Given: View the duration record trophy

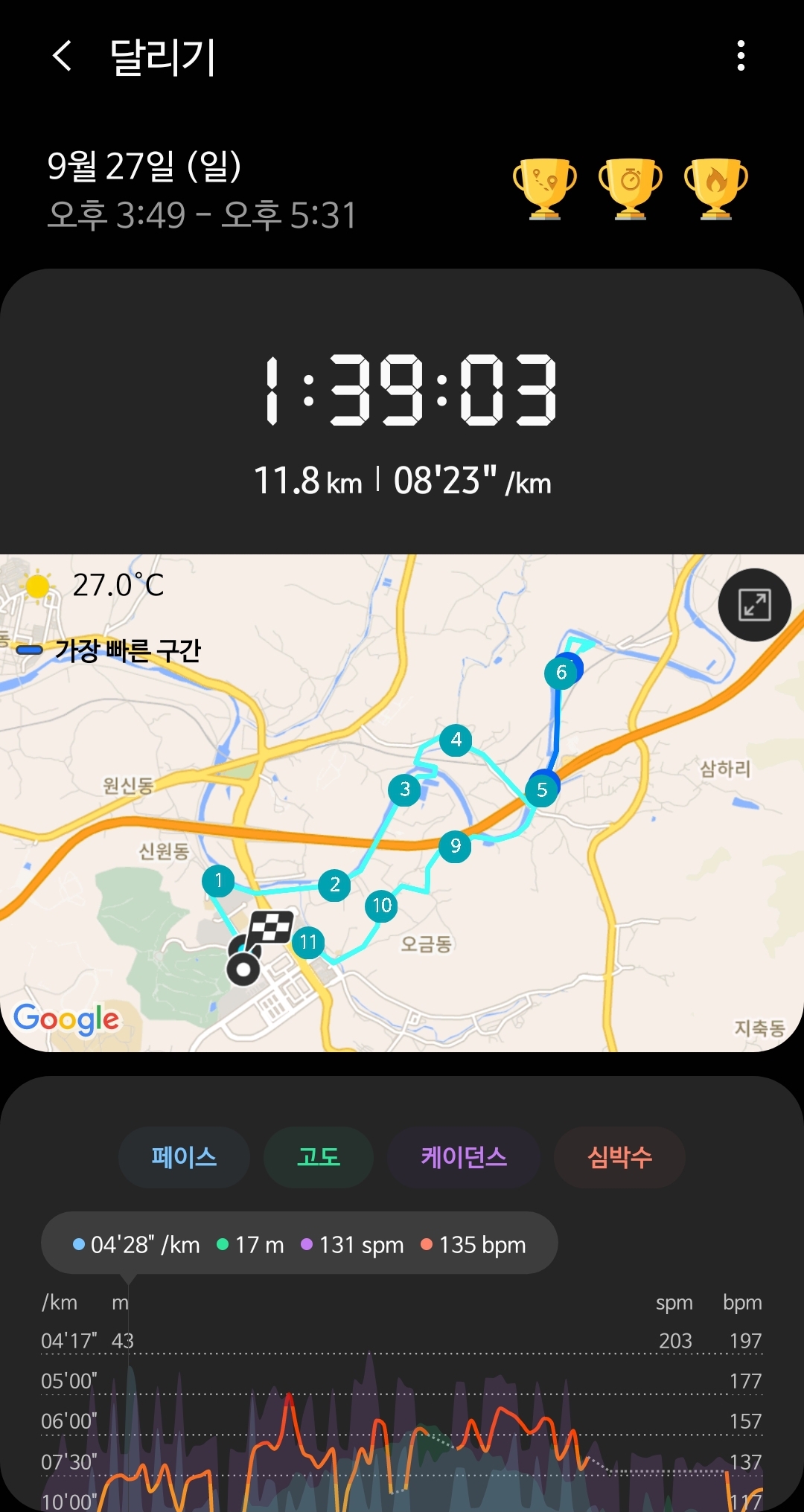Looking at the screenshot, I should click(631, 188).
